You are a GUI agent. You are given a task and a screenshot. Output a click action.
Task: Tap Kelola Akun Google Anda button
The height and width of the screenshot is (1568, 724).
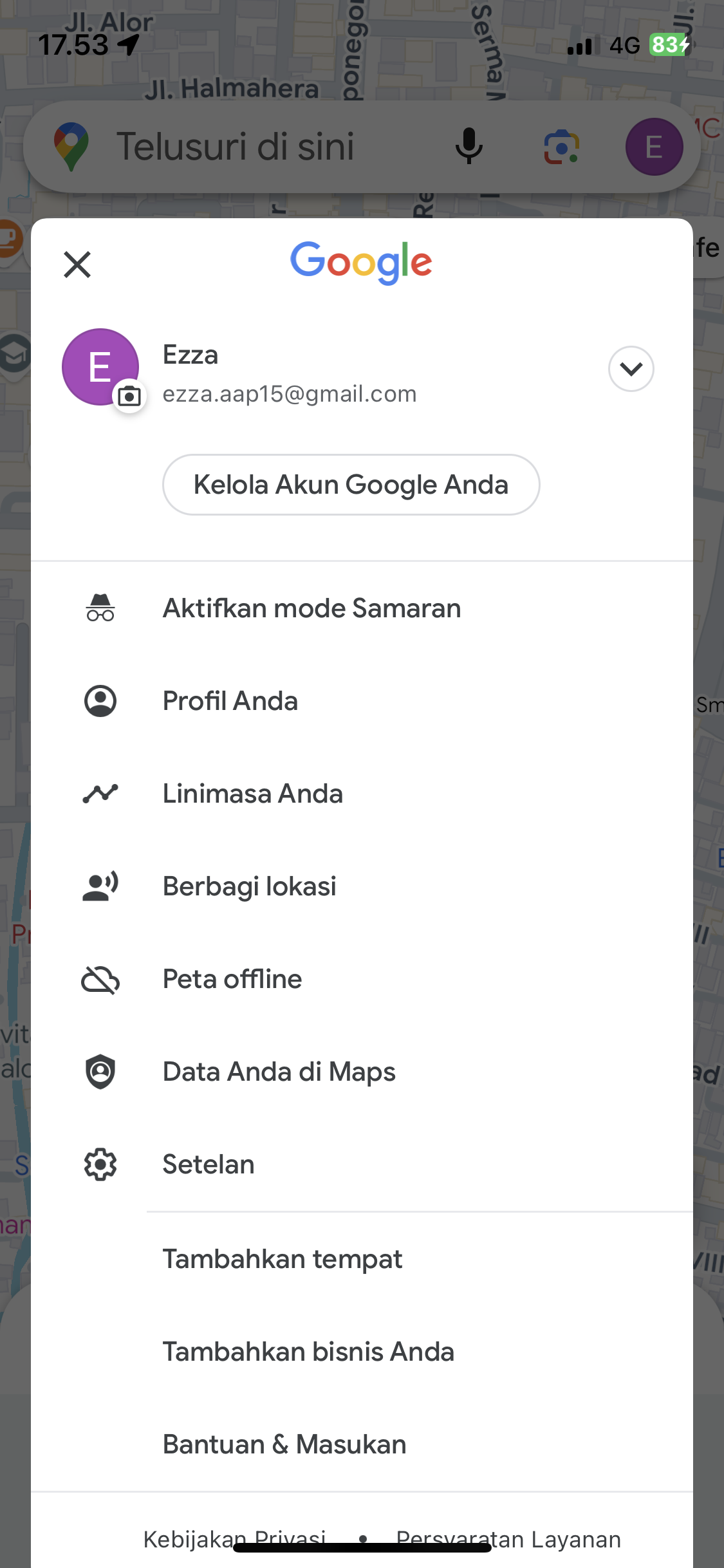point(351,485)
